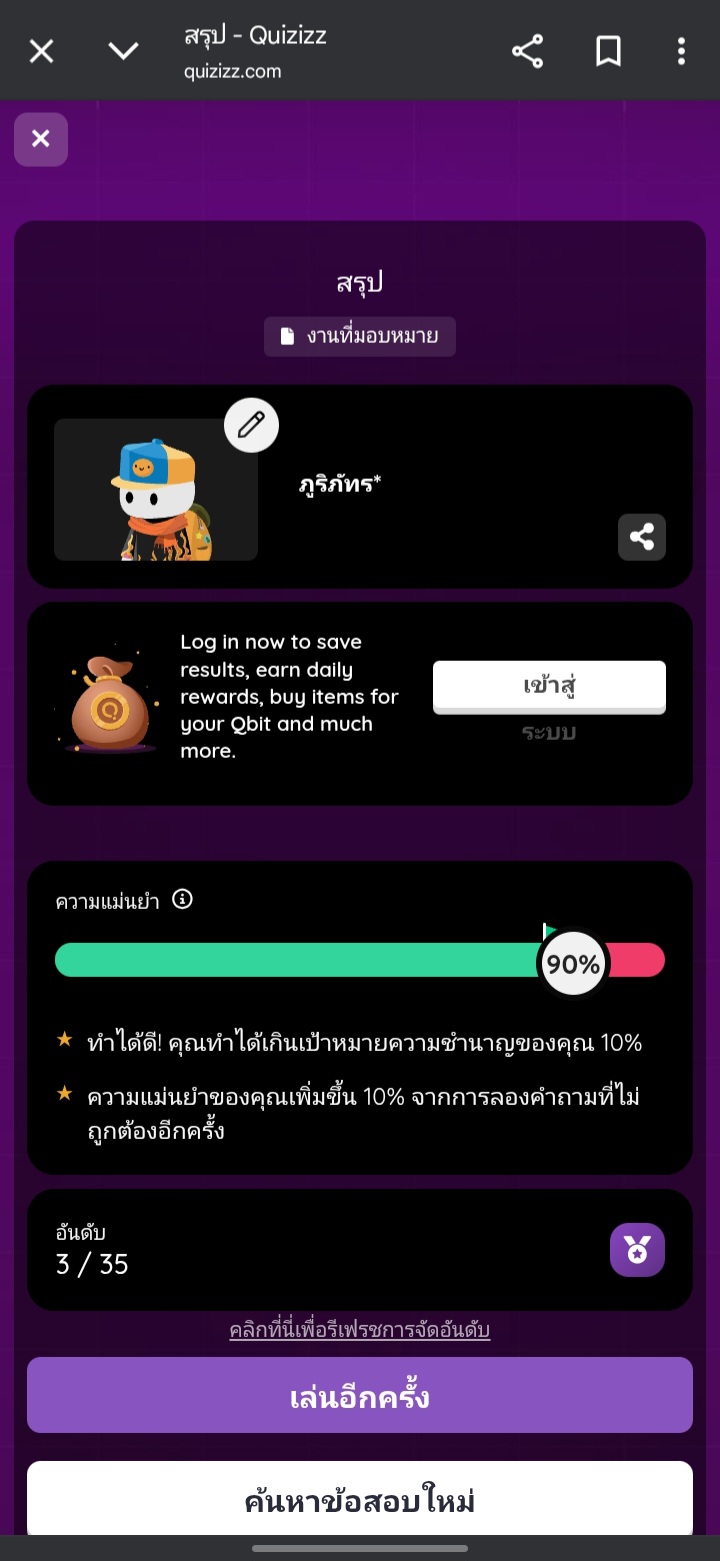Share the Quizizz page from the browser bar
This screenshot has width=720, height=1561.
click(527, 51)
